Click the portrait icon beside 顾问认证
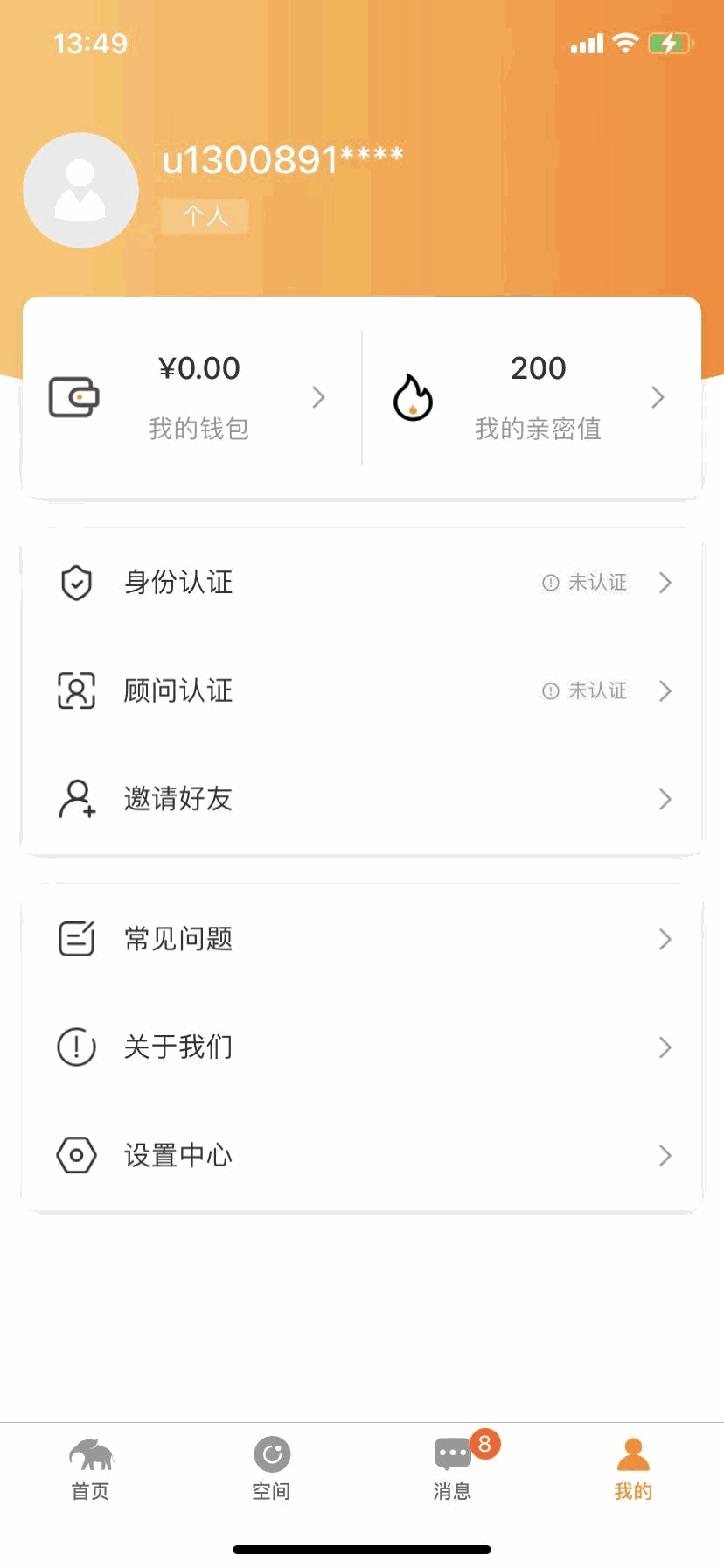This screenshot has width=724, height=1568. (76, 690)
